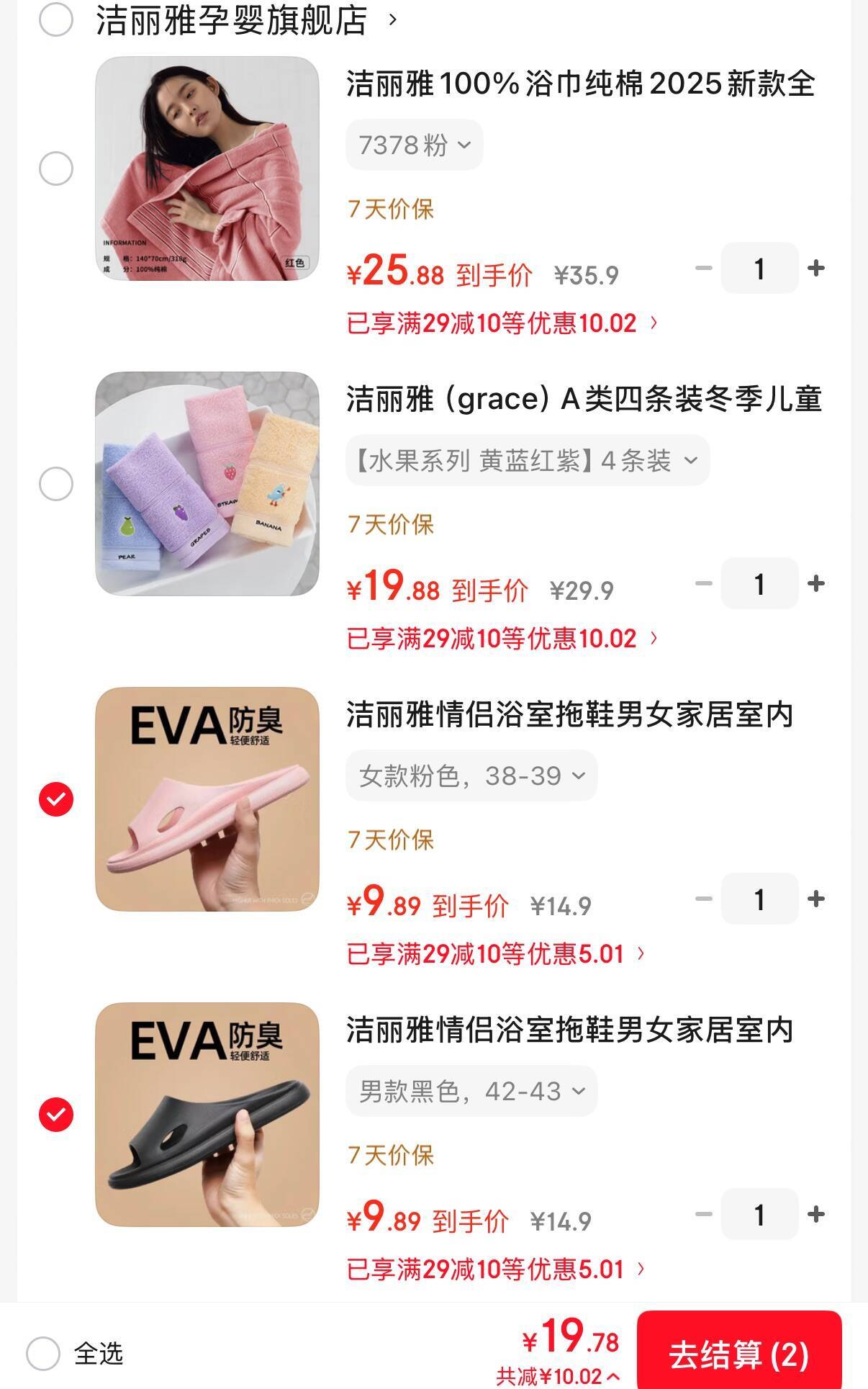Add one more 男款黑色 slipper
Viewport: 868px width, 1389px height.
(816, 1215)
